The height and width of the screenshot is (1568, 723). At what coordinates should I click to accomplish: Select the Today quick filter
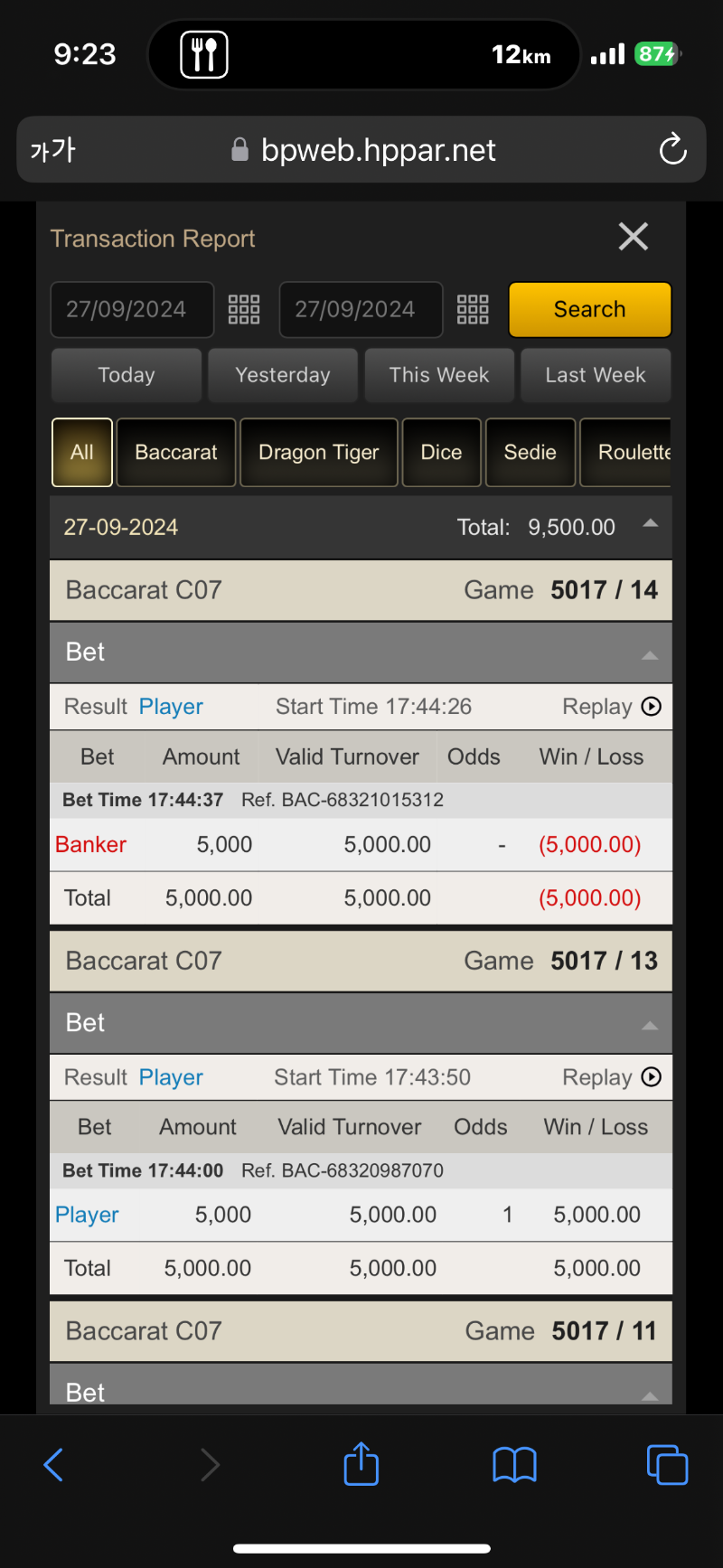click(x=127, y=375)
